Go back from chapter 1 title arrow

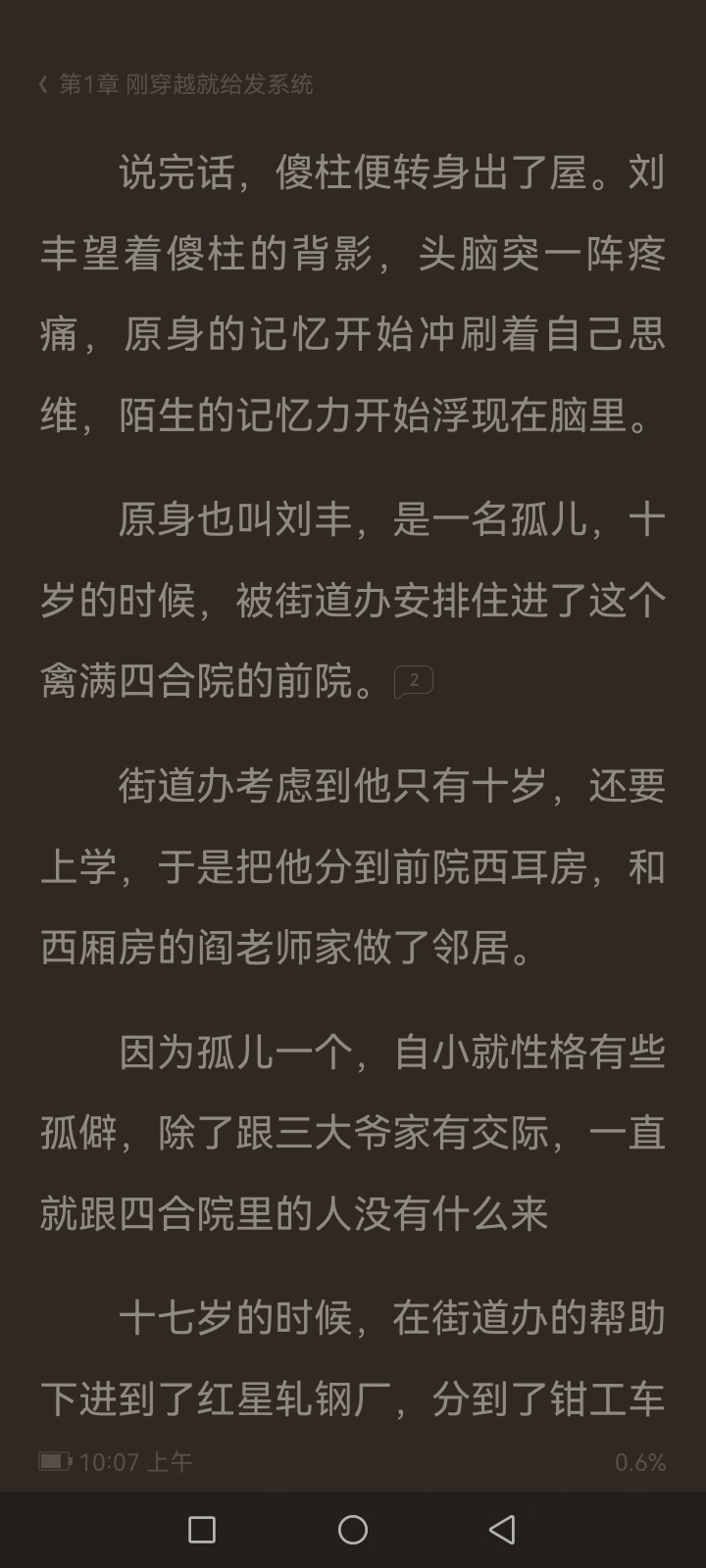pos(43,85)
